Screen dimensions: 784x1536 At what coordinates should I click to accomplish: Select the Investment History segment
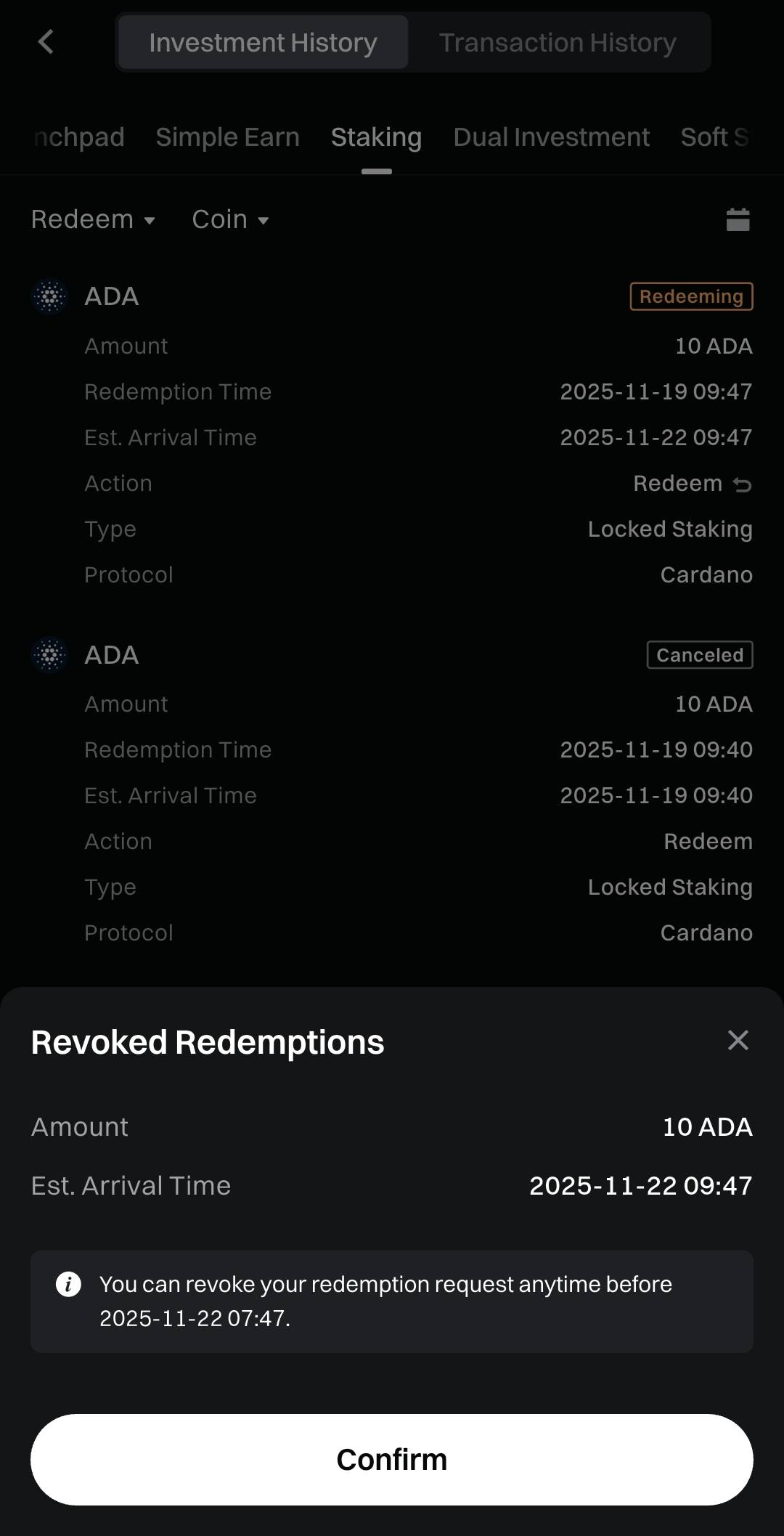tap(263, 42)
